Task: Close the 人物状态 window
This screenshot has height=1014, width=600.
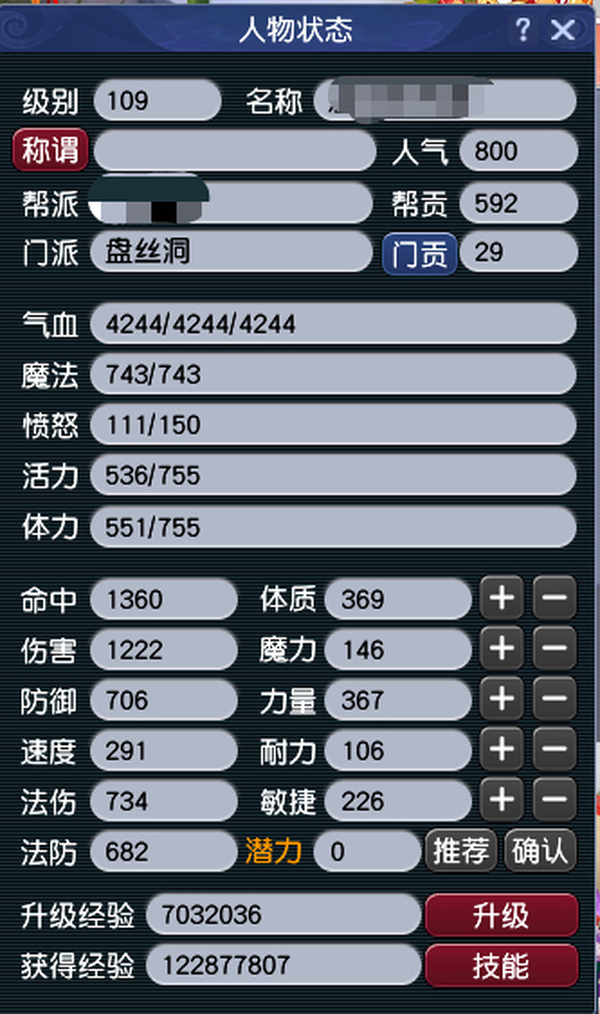Action: point(563,30)
